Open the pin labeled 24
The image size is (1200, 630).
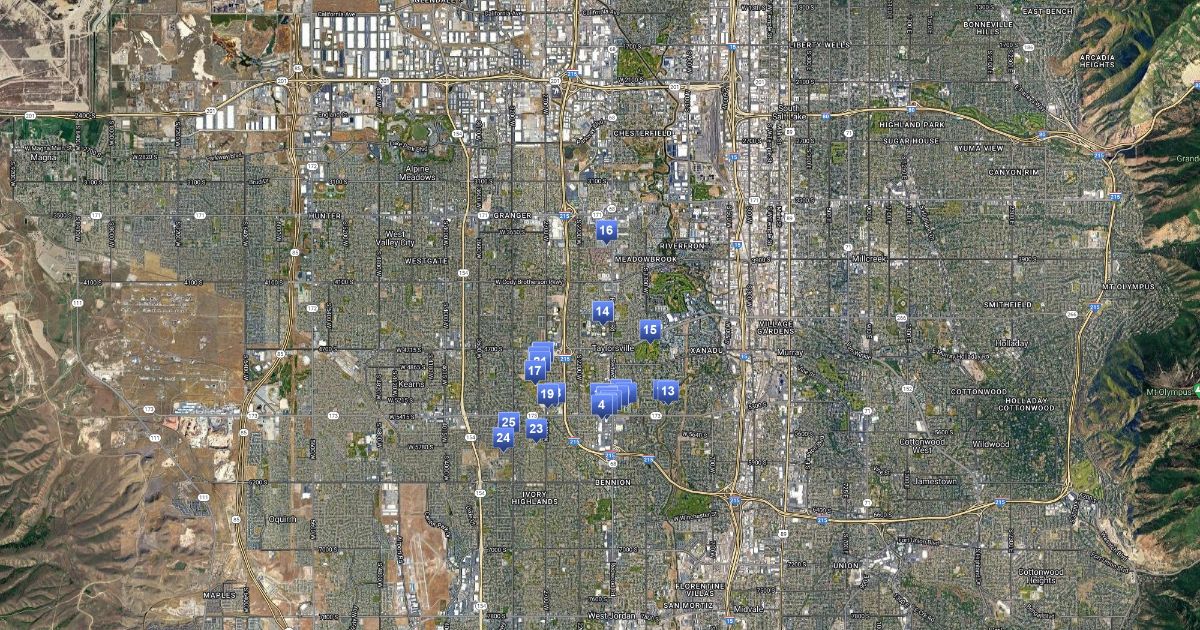coord(503,437)
